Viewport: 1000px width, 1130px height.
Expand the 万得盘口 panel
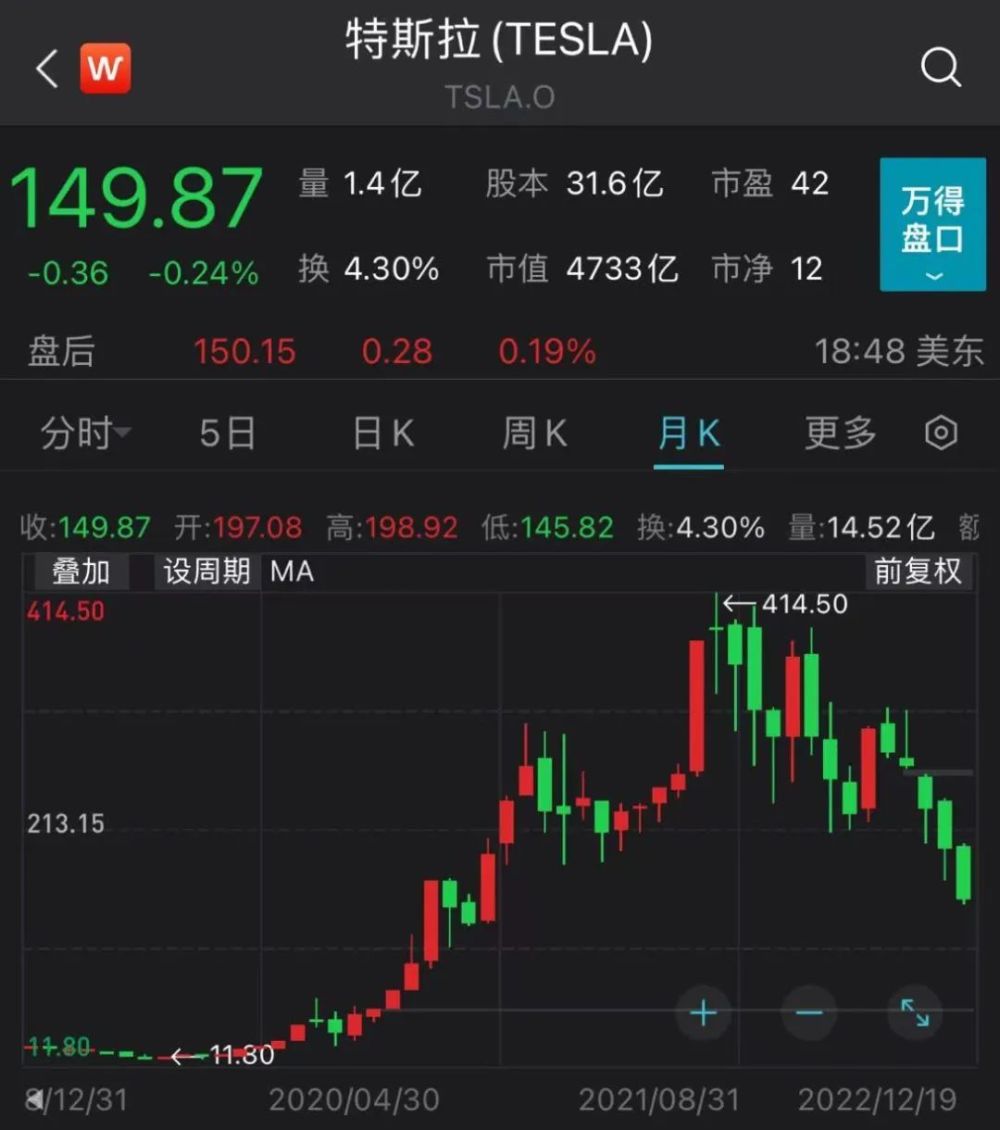point(932,225)
